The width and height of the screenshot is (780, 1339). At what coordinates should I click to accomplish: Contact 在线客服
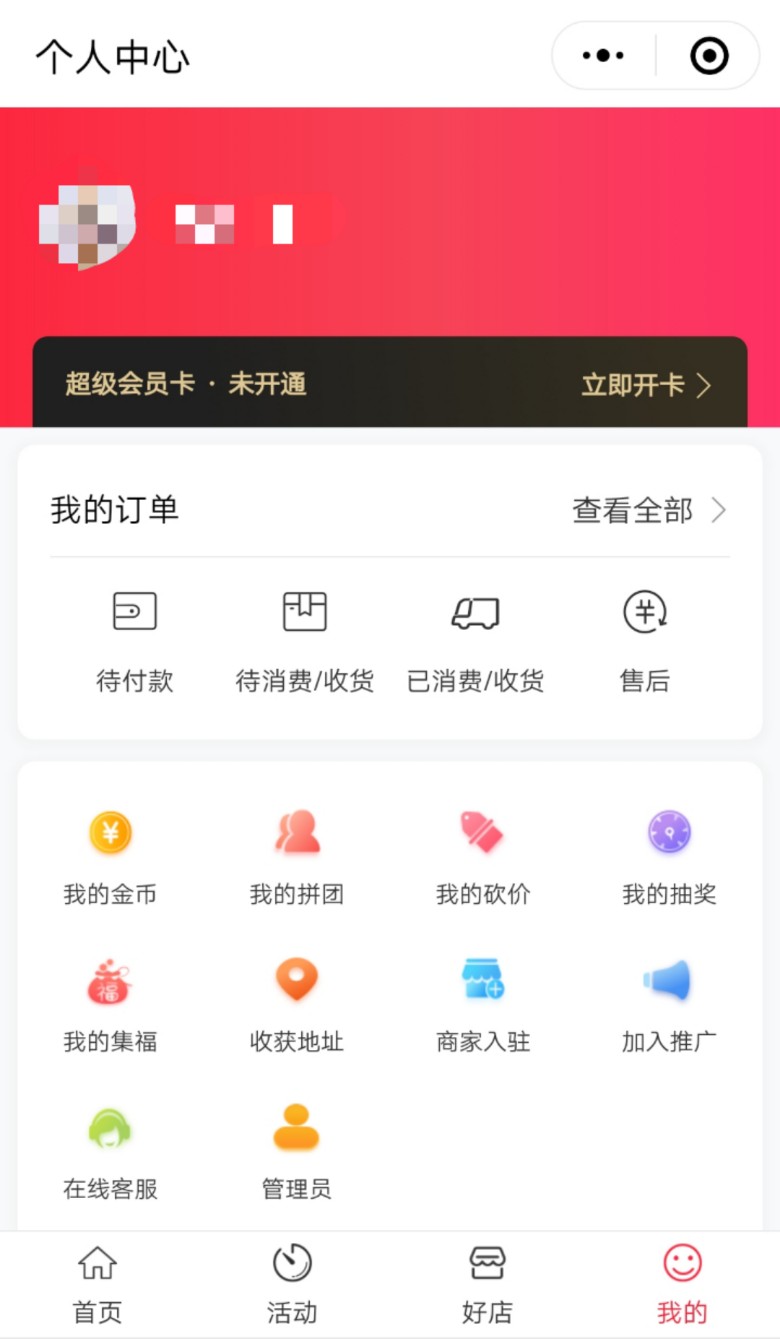tap(110, 1152)
